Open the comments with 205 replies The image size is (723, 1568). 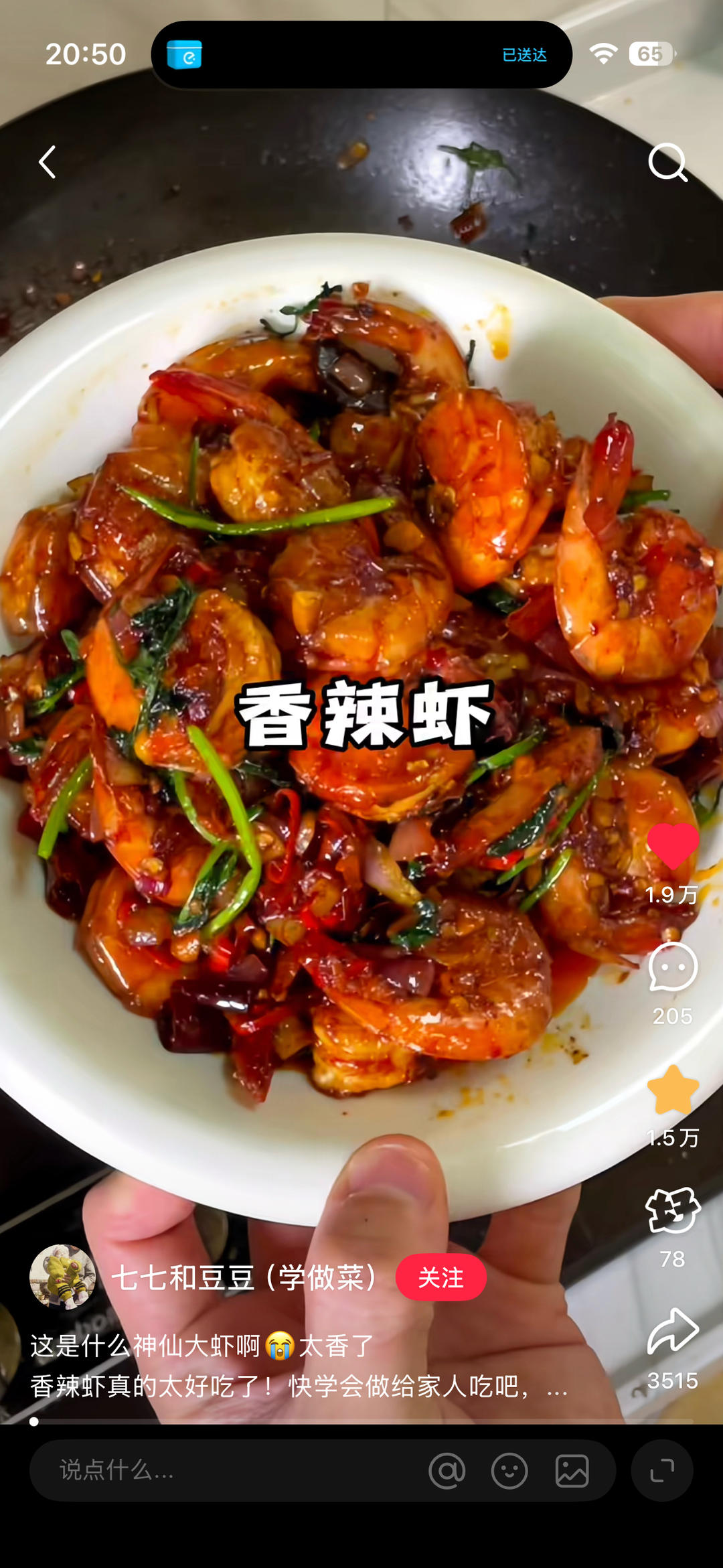click(673, 967)
